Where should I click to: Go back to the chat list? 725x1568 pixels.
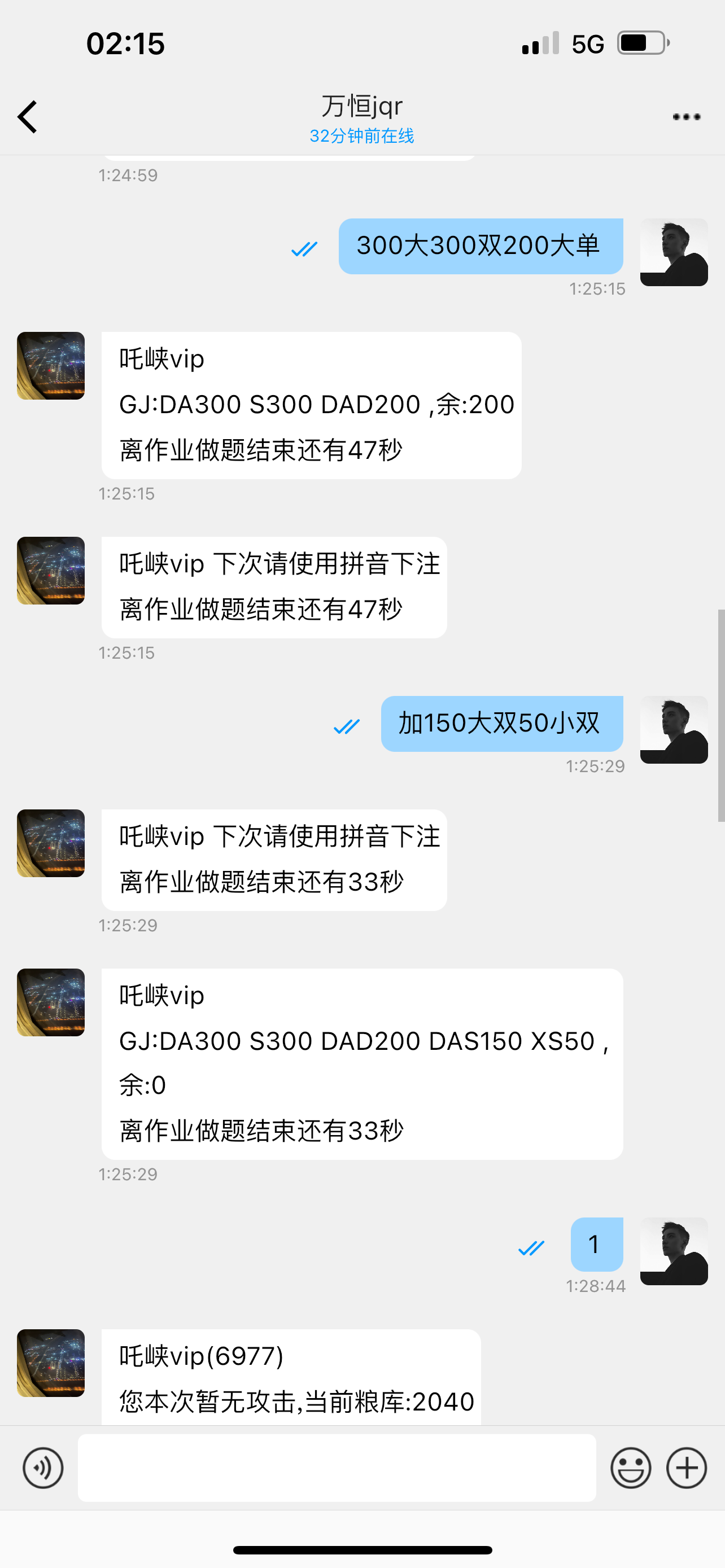pyautogui.click(x=28, y=117)
